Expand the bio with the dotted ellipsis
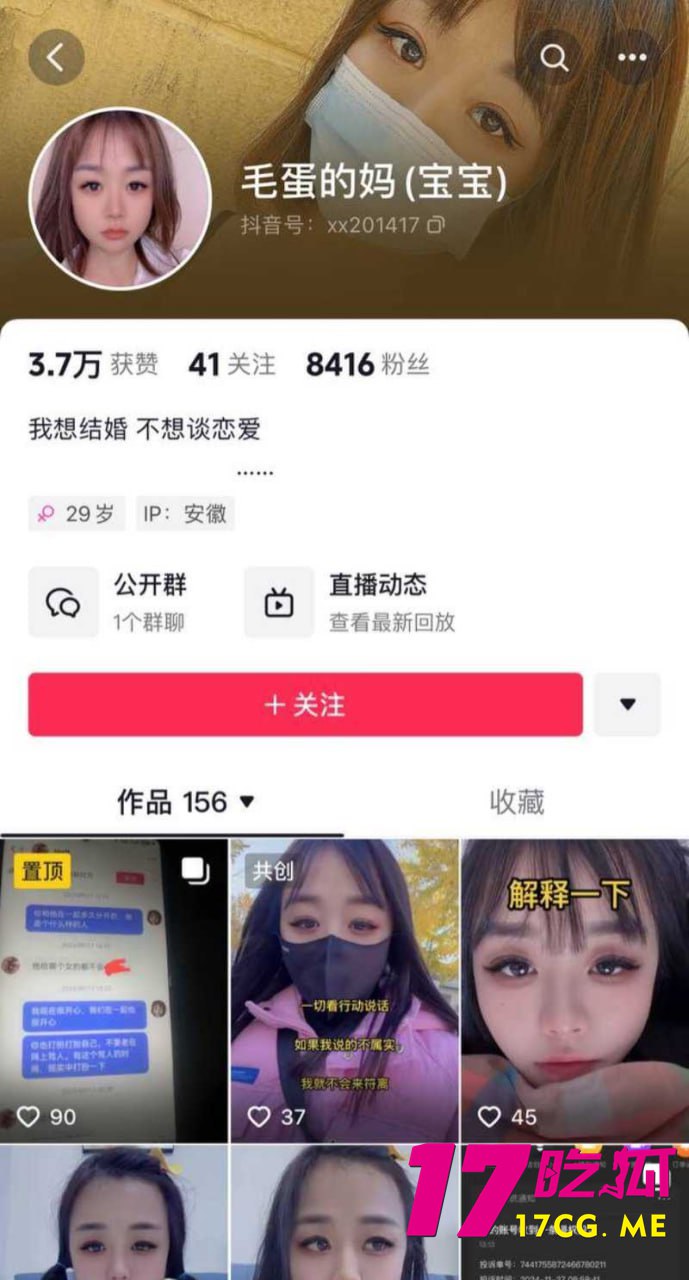689x1280 pixels. [x=254, y=472]
